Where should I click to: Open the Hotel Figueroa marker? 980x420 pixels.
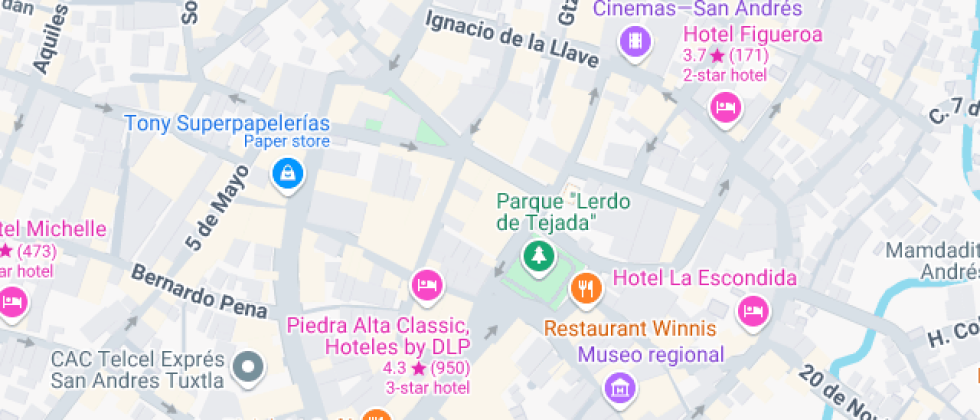725,107
